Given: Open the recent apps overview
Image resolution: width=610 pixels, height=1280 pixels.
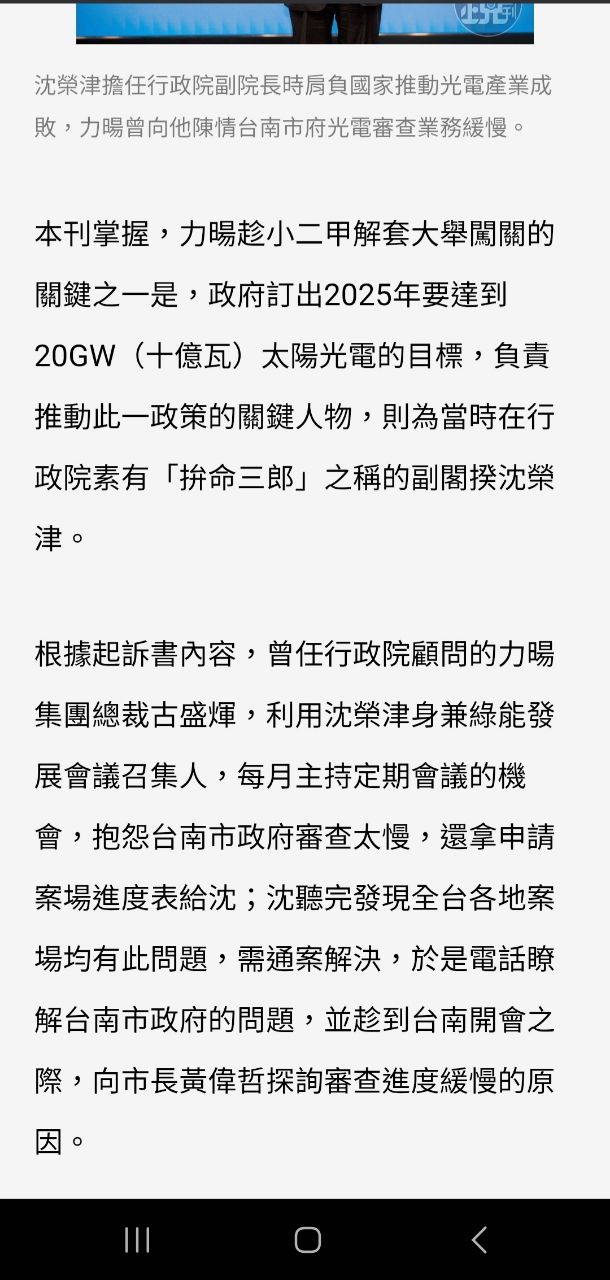Looking at the screenshot, I should tap(137, 1240).
